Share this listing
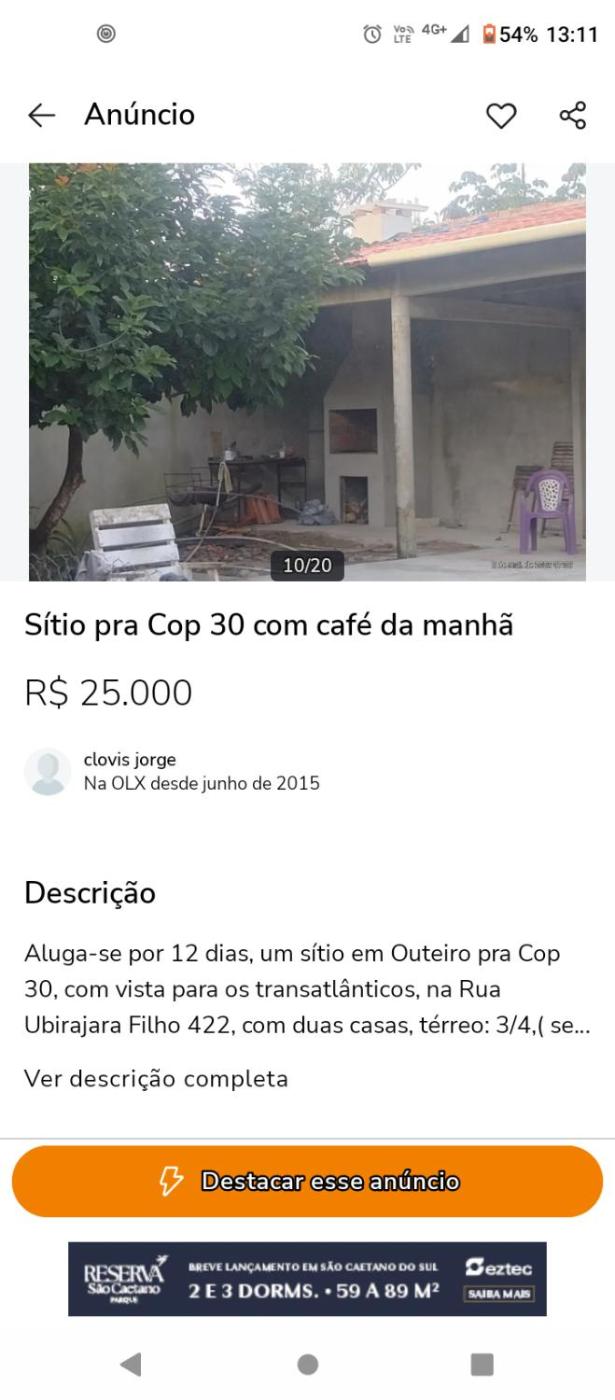 point(572,116)
